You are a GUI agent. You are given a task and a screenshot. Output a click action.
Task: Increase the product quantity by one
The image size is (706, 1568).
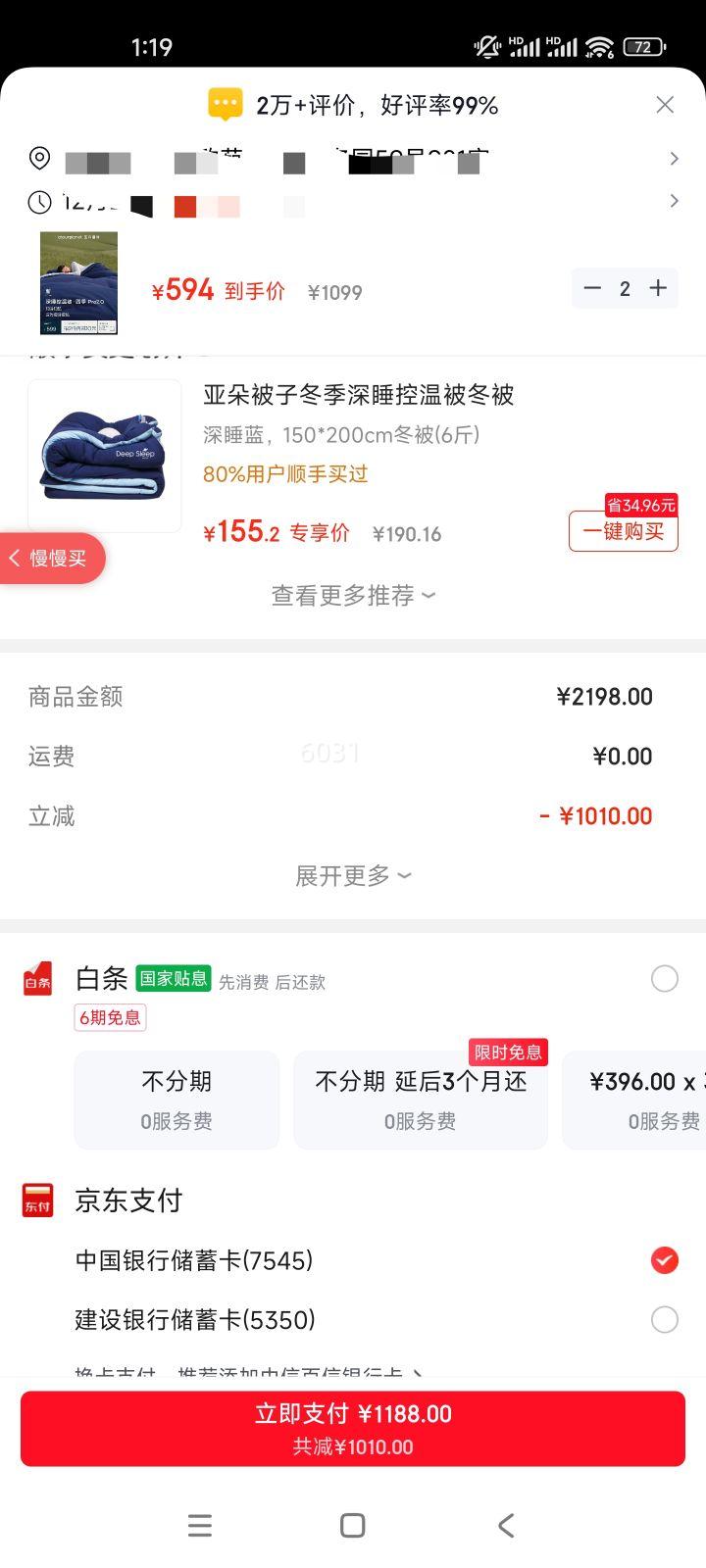tap(658, 288)
